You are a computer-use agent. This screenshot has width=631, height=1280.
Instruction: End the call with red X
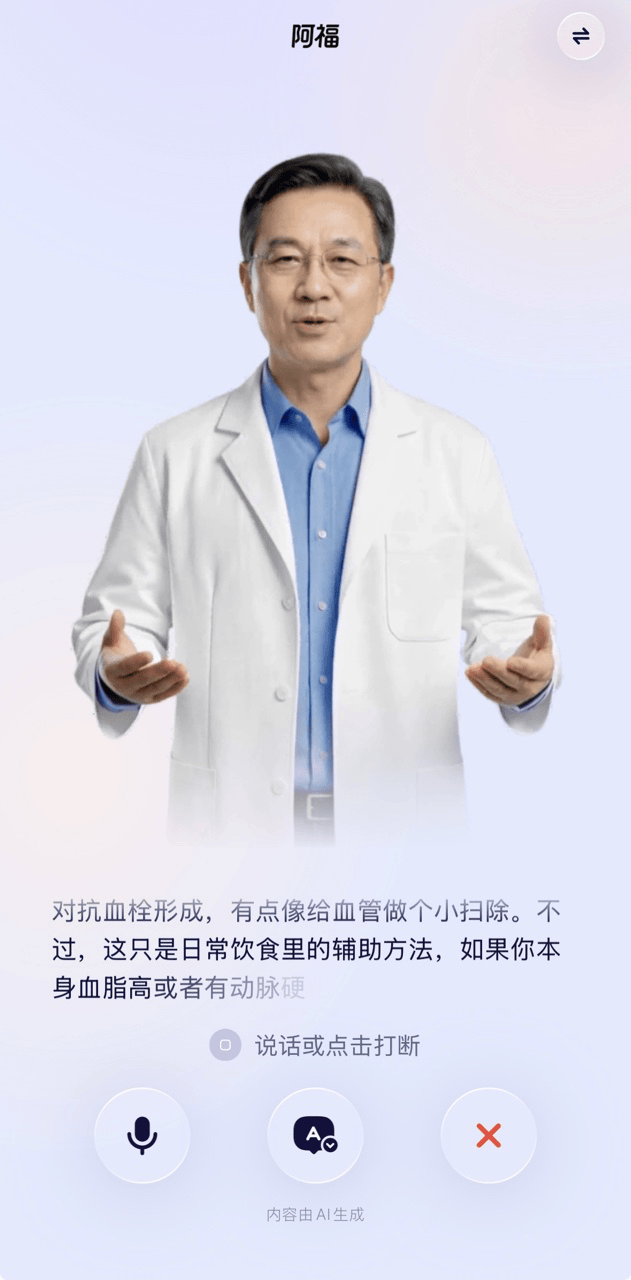[x=488, y=1135]
